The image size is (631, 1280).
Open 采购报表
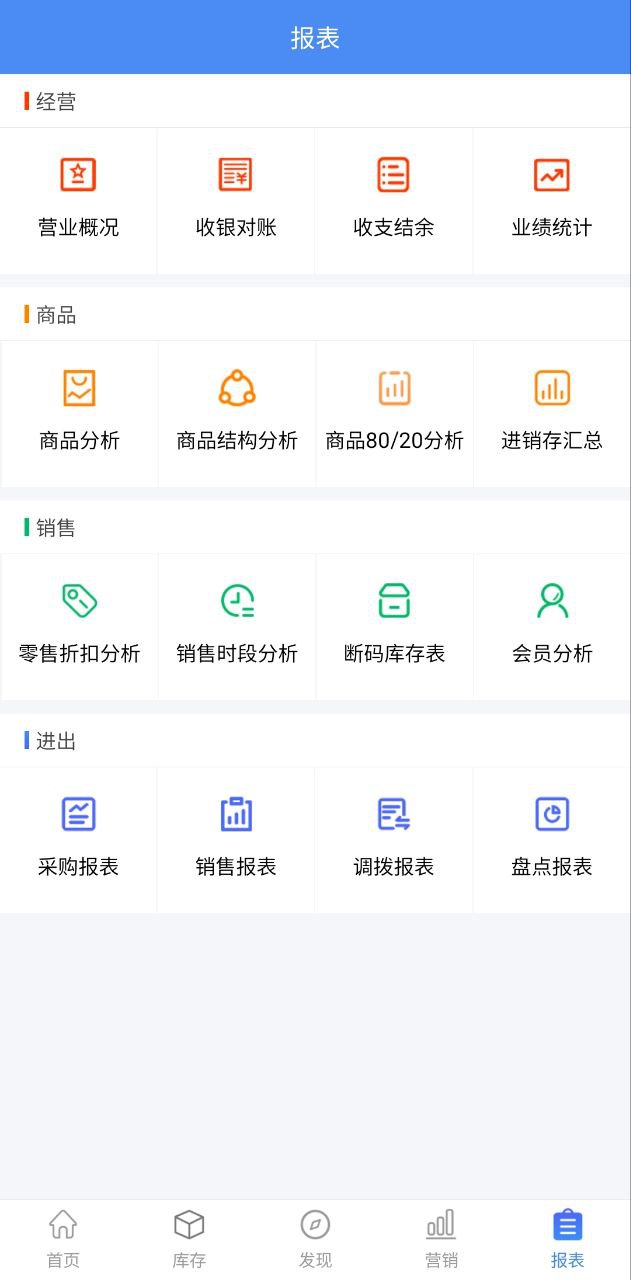coord(78,840)
